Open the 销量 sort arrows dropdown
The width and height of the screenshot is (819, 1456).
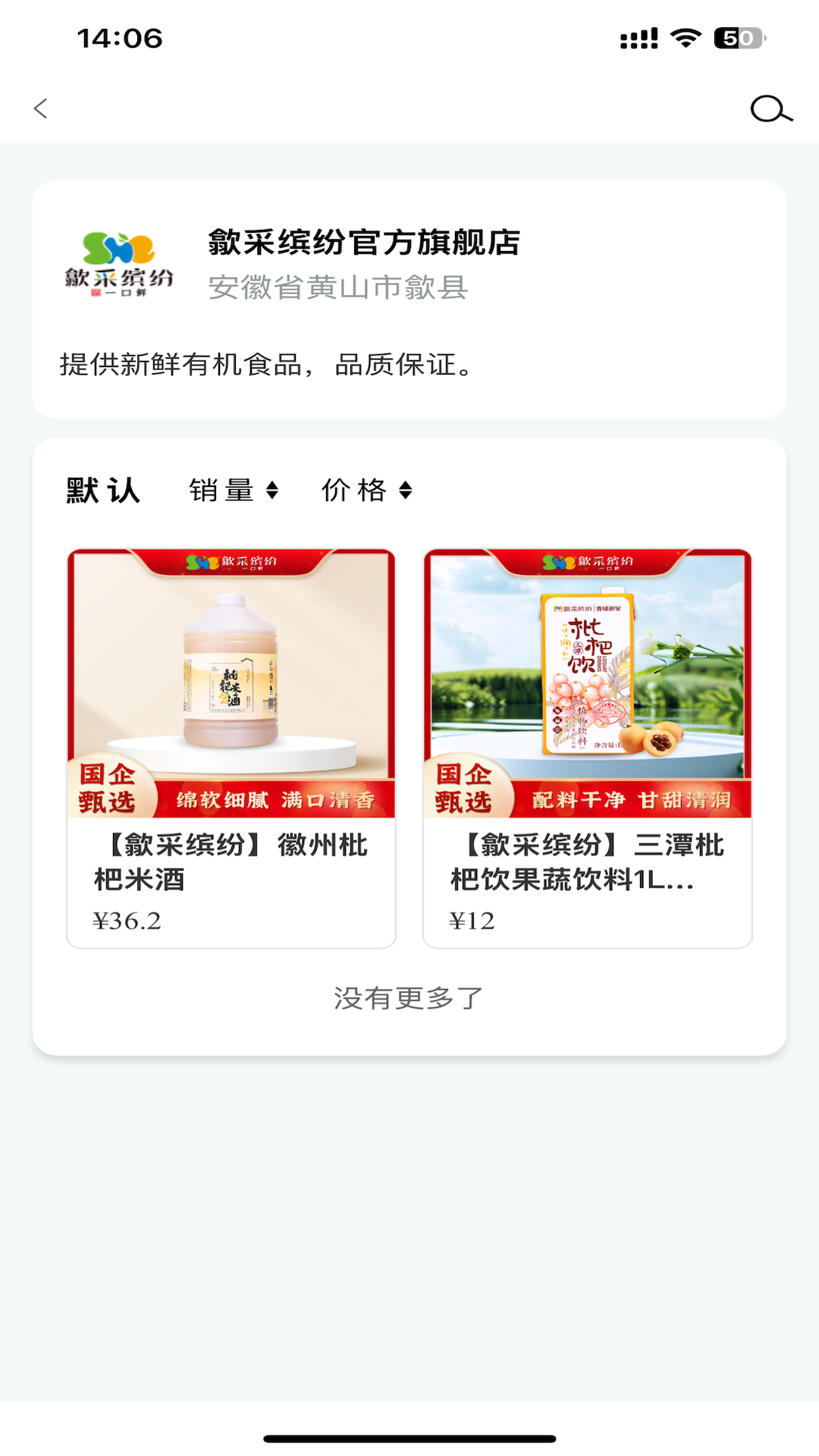click(274, 491)
